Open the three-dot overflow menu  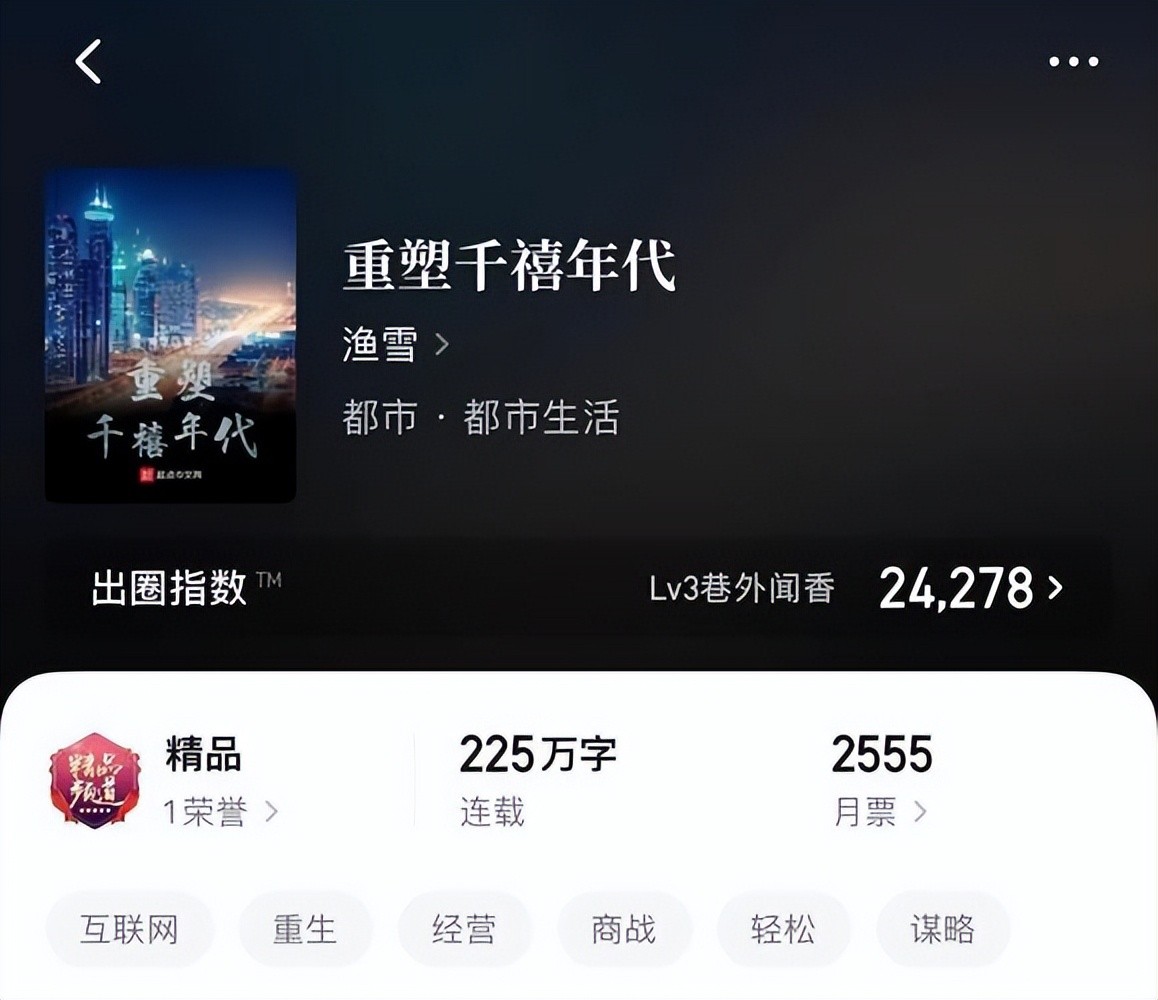click(1073, 62)
